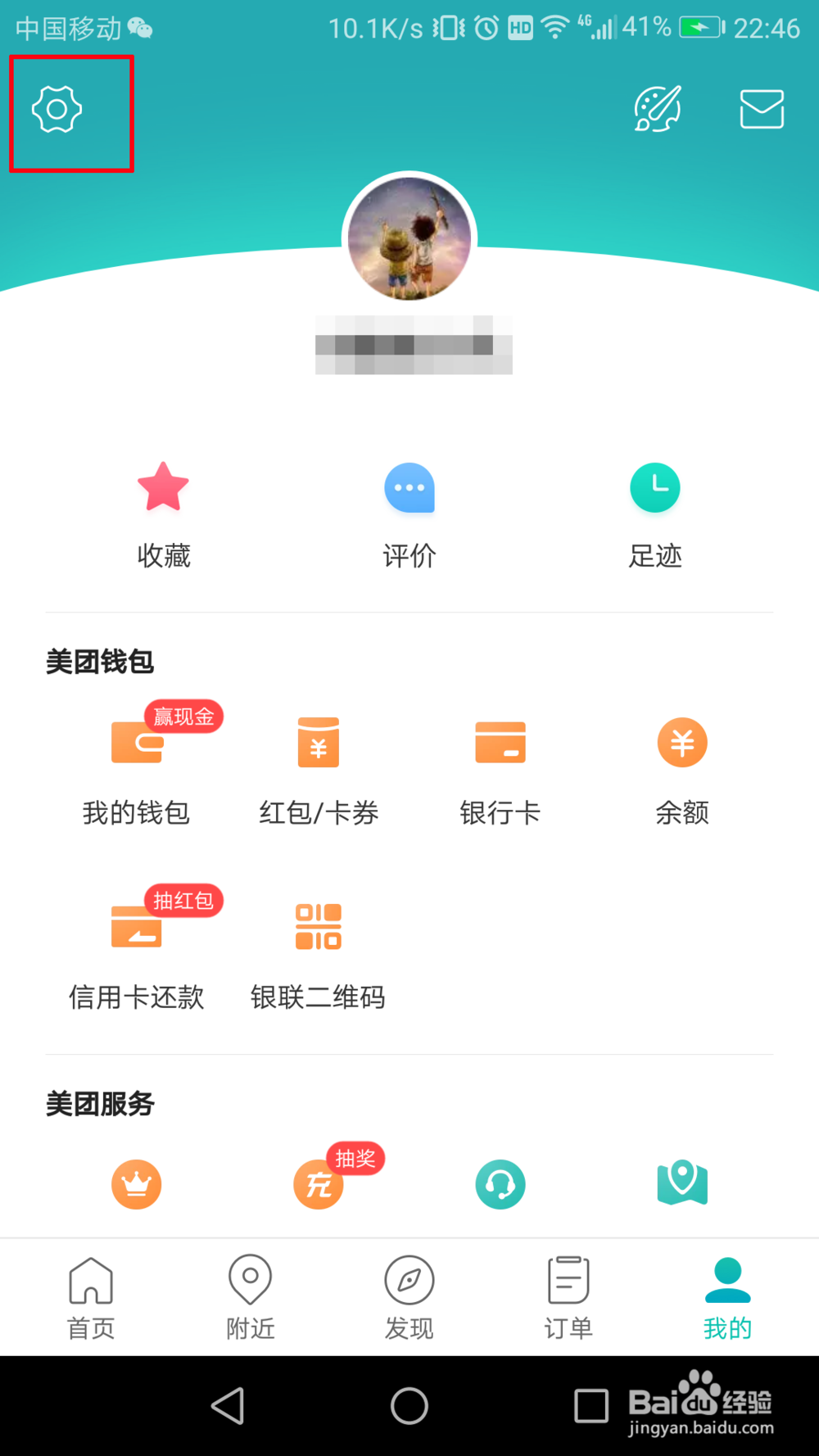Open 我的钱包 wallet icon
Image resolution: width=819 pixels, height=1456 pixels.
(x=136, y=742)
